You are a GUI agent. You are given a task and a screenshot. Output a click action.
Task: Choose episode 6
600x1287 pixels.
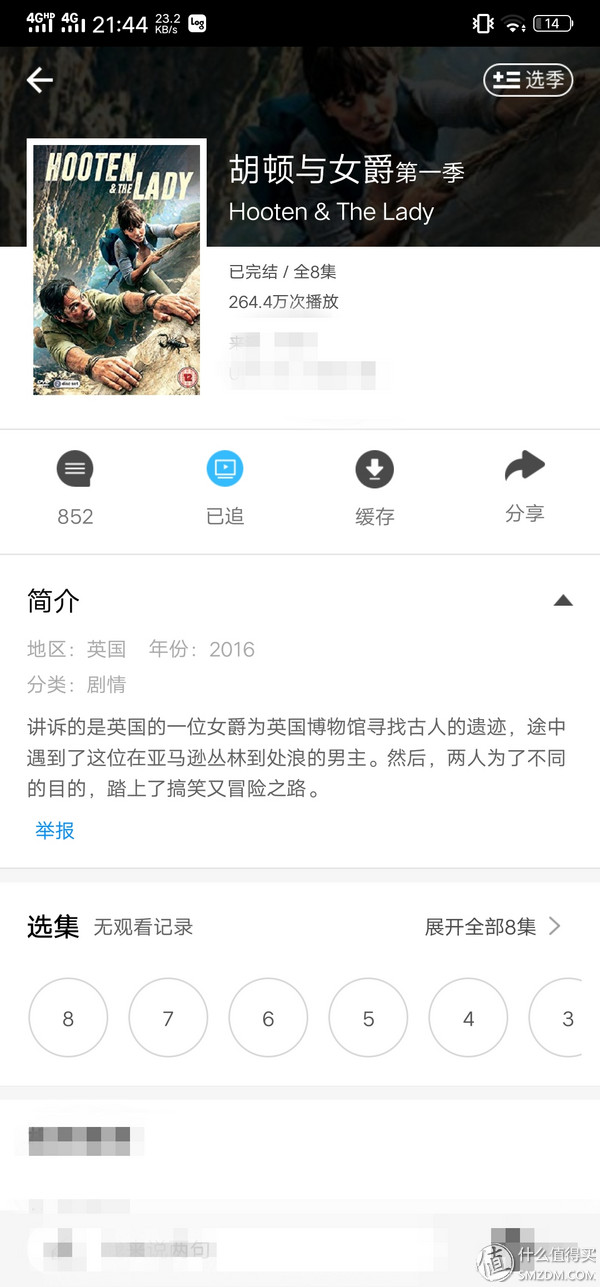click(268, 1018)
